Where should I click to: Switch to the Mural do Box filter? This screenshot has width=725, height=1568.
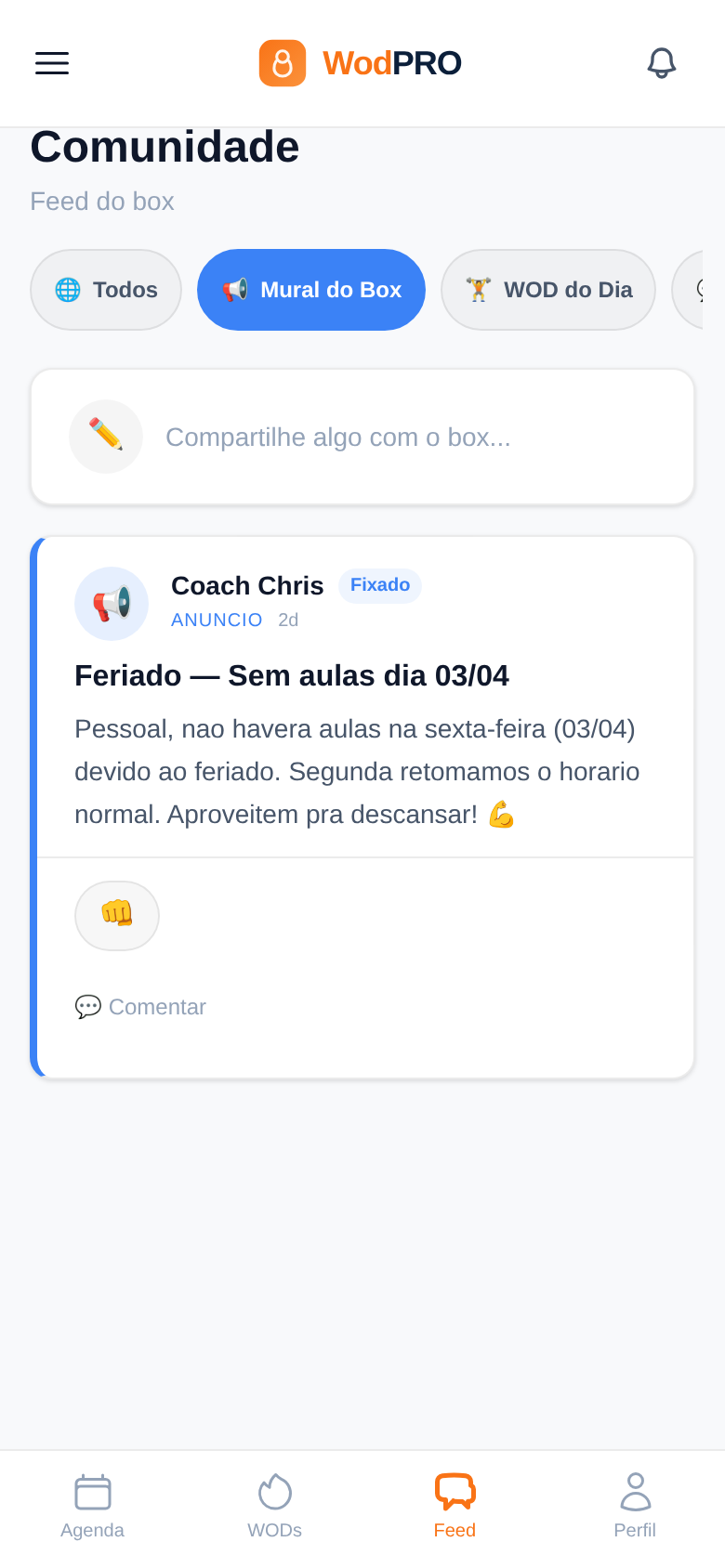(310, 289)
